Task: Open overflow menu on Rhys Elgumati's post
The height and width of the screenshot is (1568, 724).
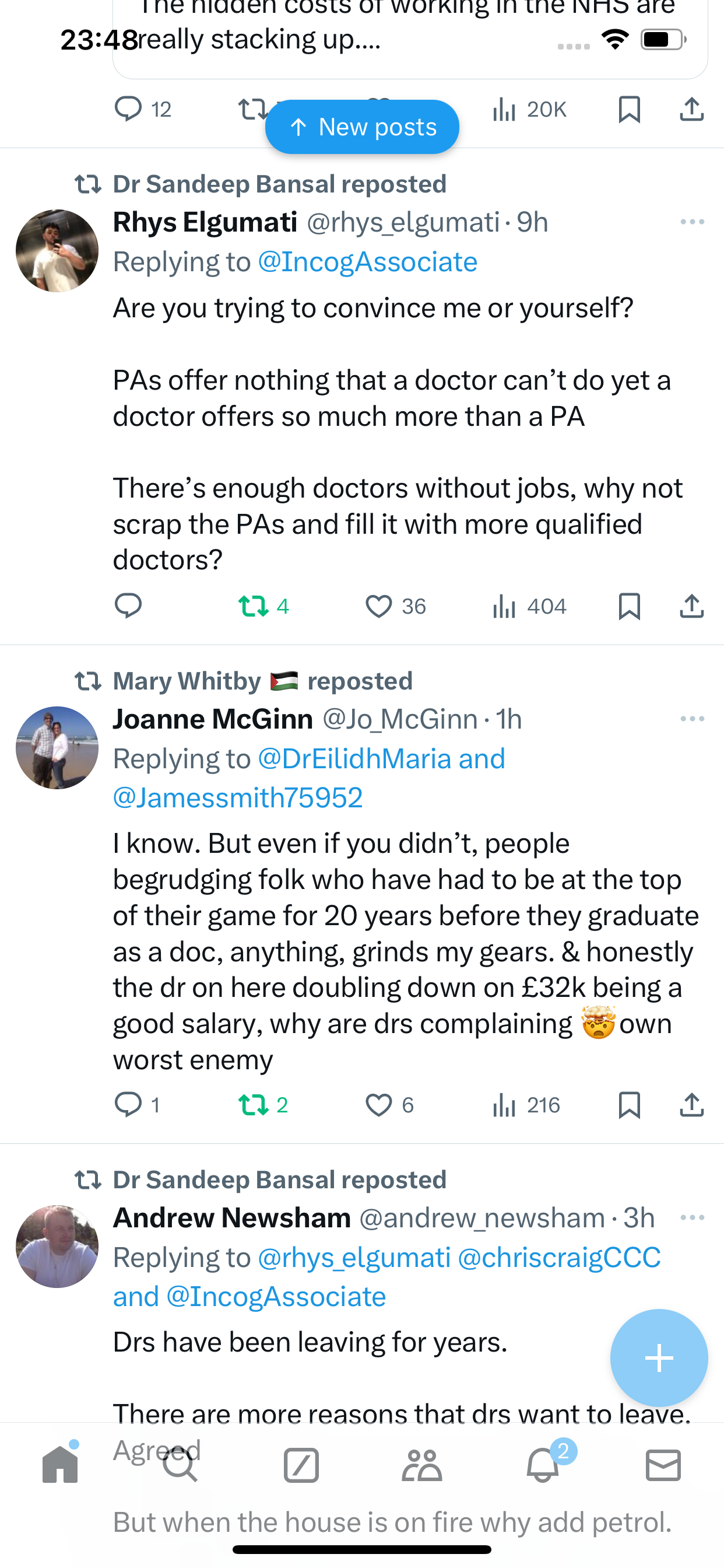Action: pos(693,222)
